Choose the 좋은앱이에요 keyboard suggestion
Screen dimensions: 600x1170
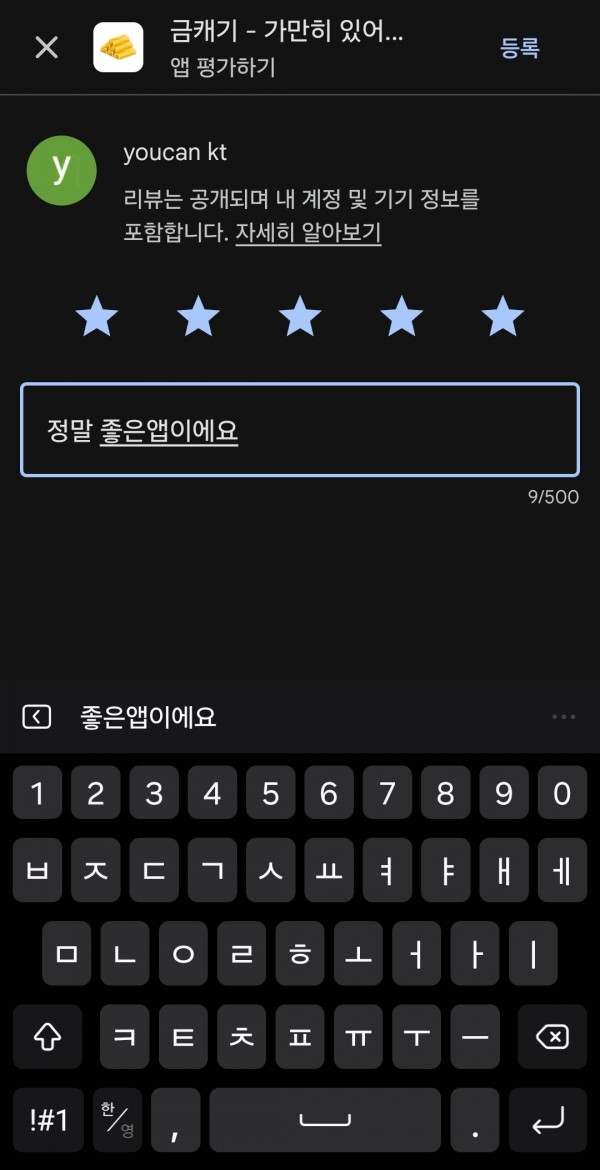148,717
